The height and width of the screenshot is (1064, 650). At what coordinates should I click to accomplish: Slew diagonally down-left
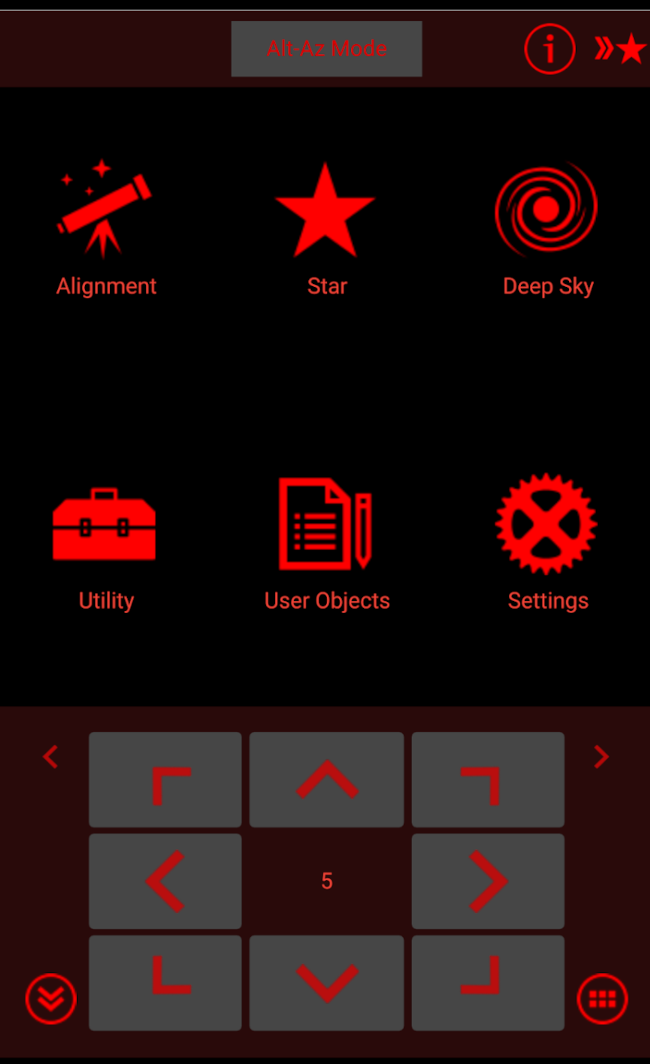tap(165, 982)
